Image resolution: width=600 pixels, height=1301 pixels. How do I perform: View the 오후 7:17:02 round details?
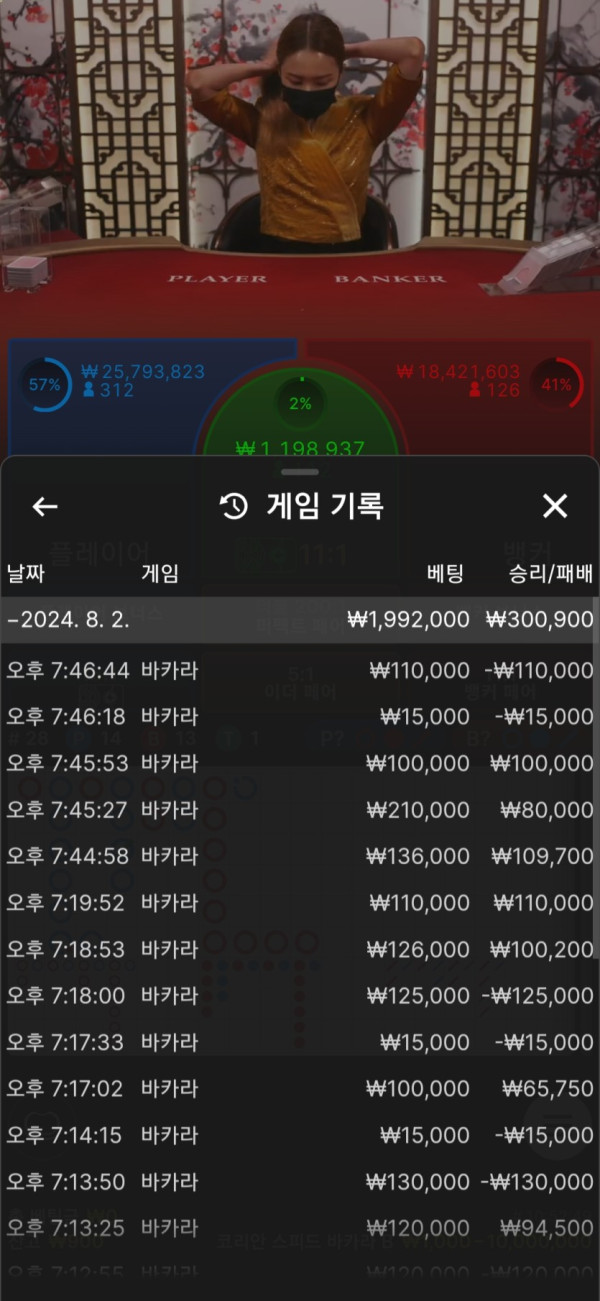coord(298,1089)
